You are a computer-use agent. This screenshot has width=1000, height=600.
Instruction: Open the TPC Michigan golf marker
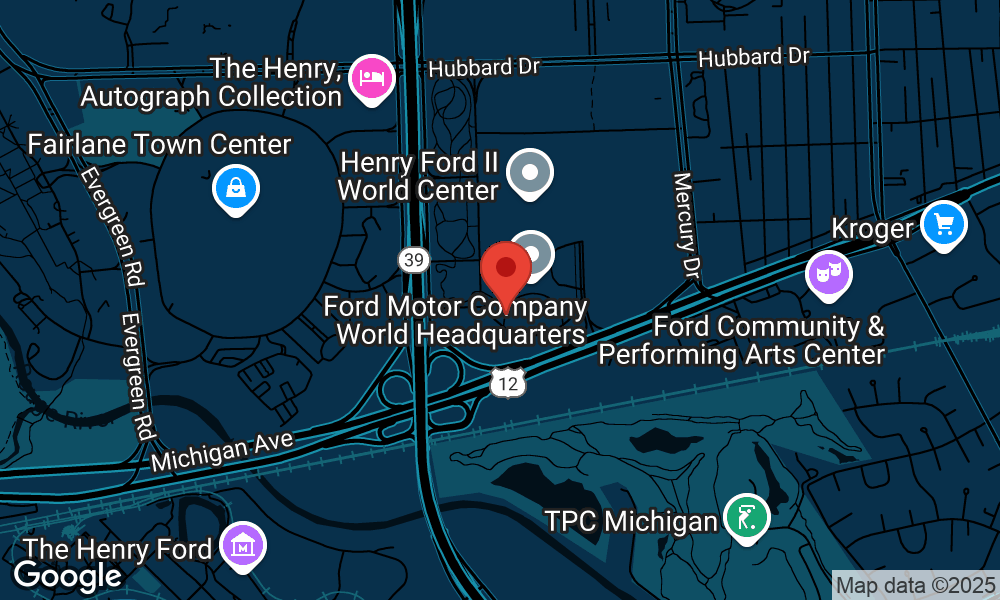[x=746, y=517]
